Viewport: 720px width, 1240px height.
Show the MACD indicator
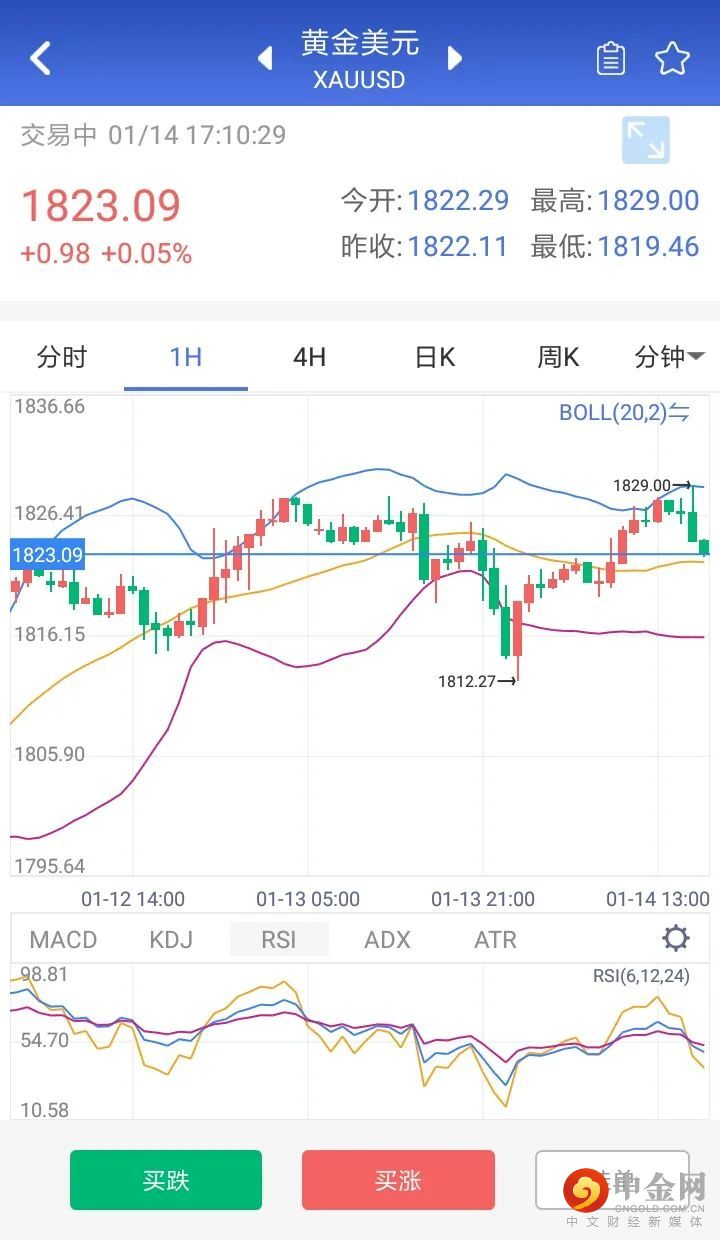pyautogui.click(x=64, y=940)
